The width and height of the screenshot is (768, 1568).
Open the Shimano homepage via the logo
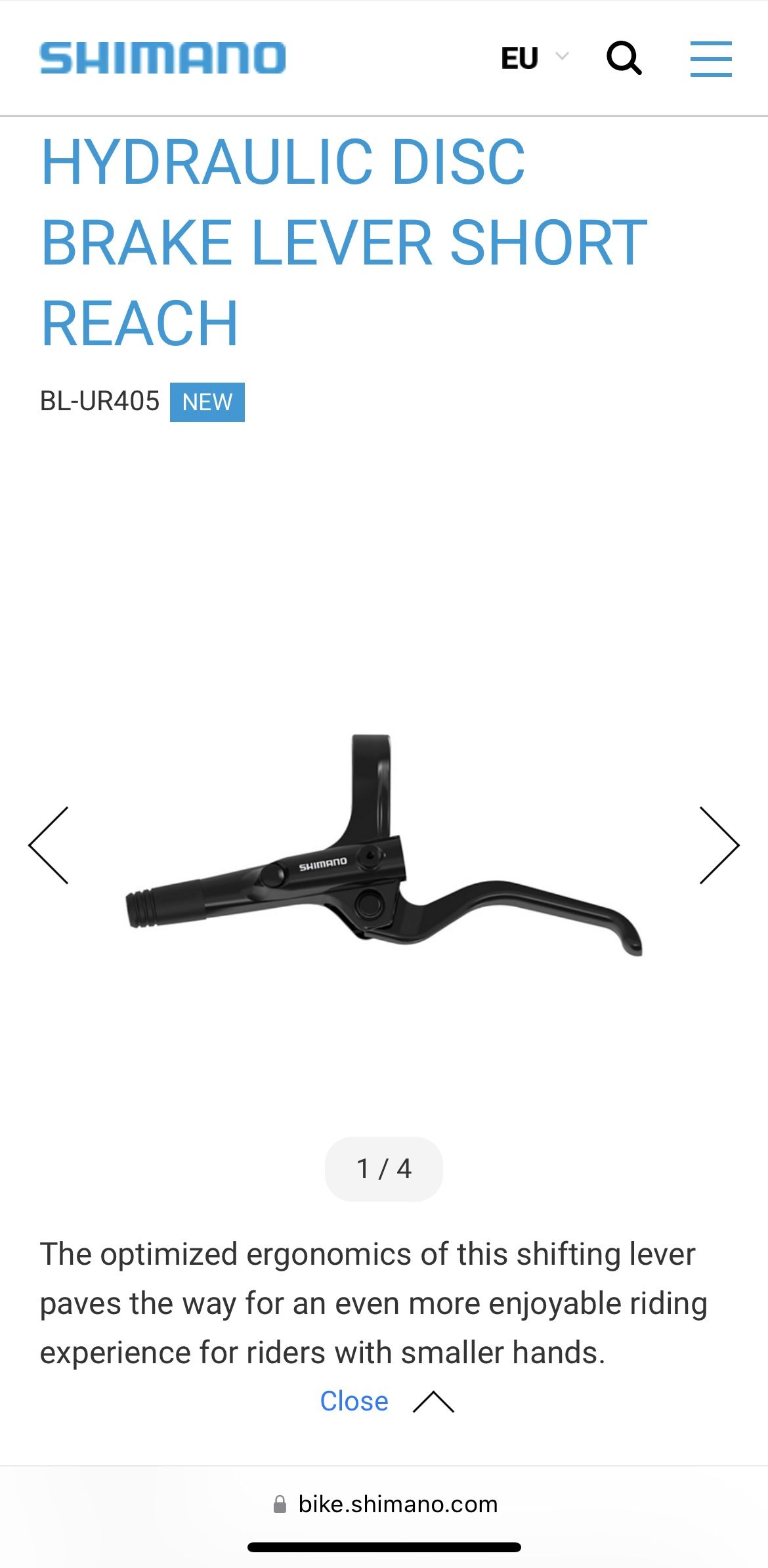pyautogui.click(x=163, y=58)
